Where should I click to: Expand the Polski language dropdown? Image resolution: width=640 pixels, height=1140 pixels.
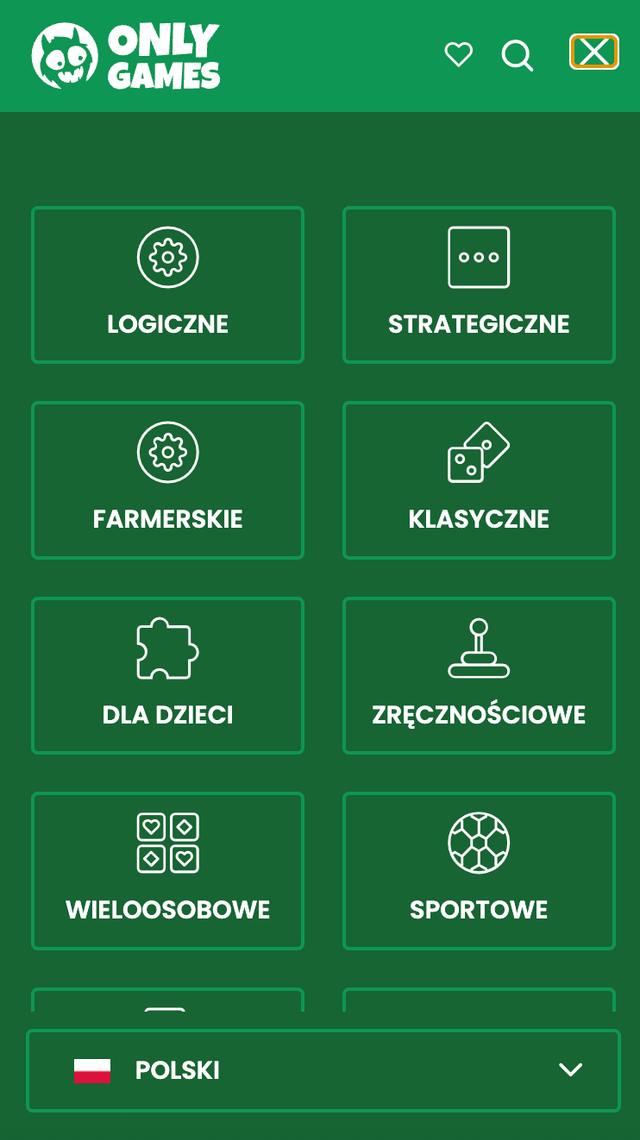(x=323, y=1070)
